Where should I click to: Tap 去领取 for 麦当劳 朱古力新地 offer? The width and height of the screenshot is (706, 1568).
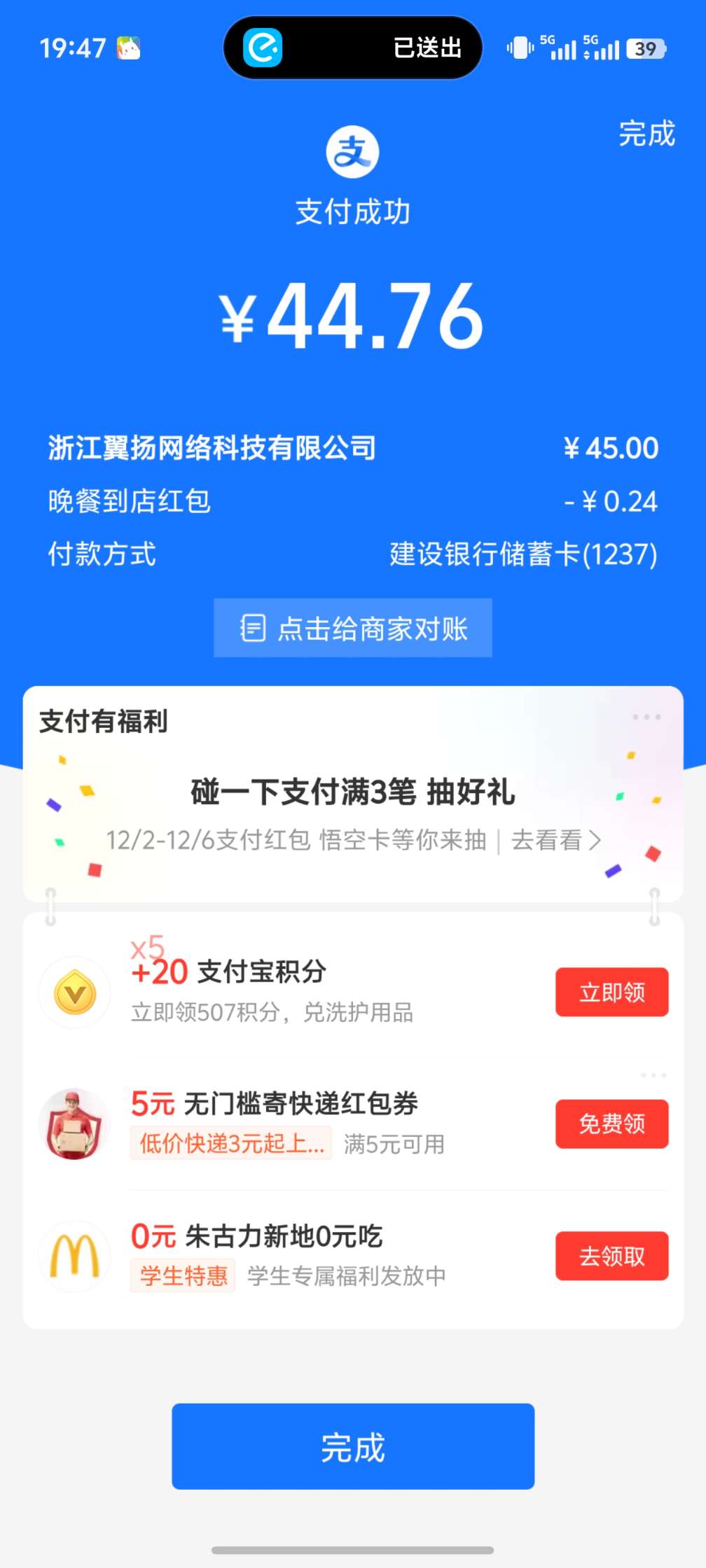pyautogui.click(x=611, y=1256)
